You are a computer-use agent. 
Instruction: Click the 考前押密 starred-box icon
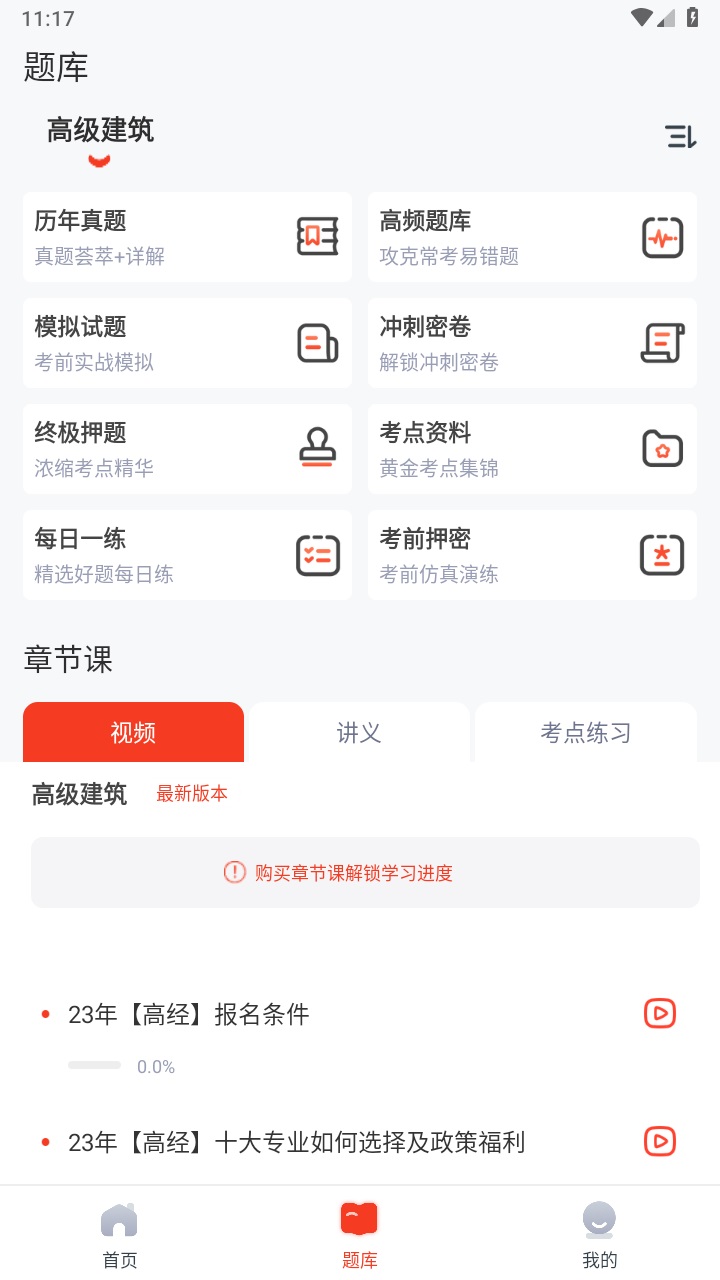point(662,555)
